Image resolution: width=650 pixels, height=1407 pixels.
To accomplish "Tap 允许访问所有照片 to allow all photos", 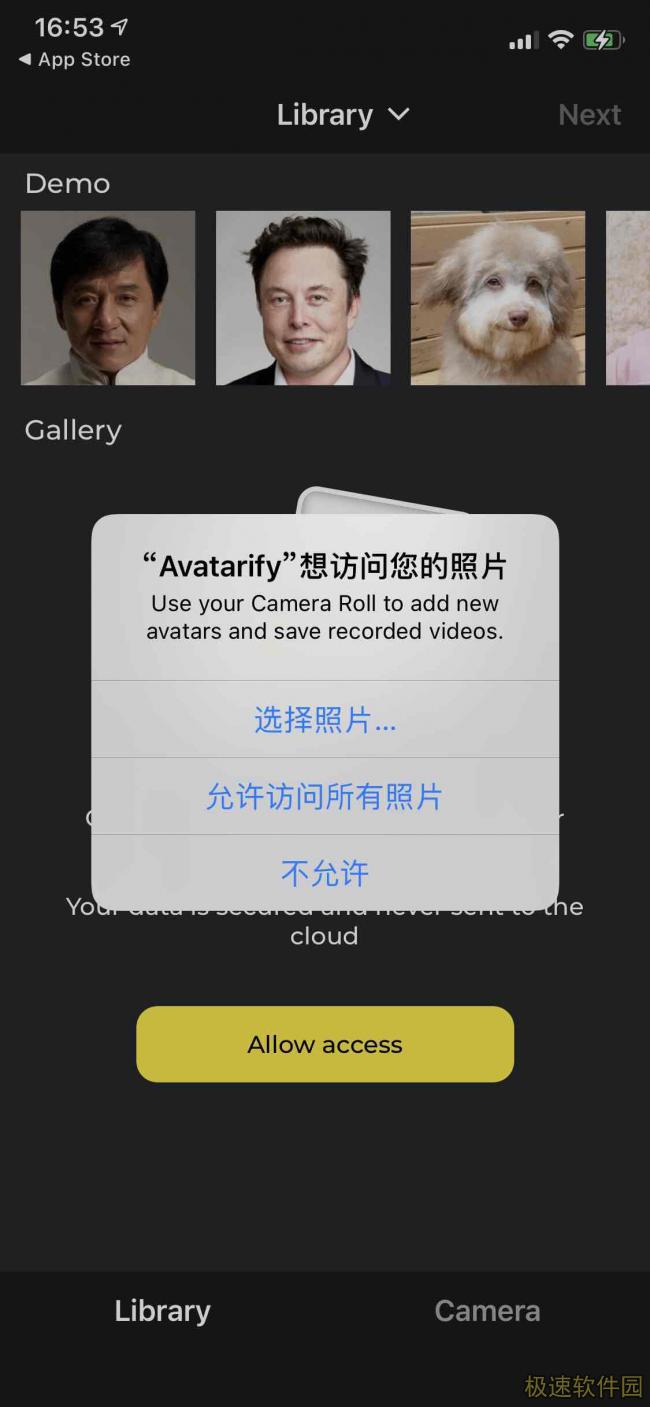I will click(x=324, y=797).
